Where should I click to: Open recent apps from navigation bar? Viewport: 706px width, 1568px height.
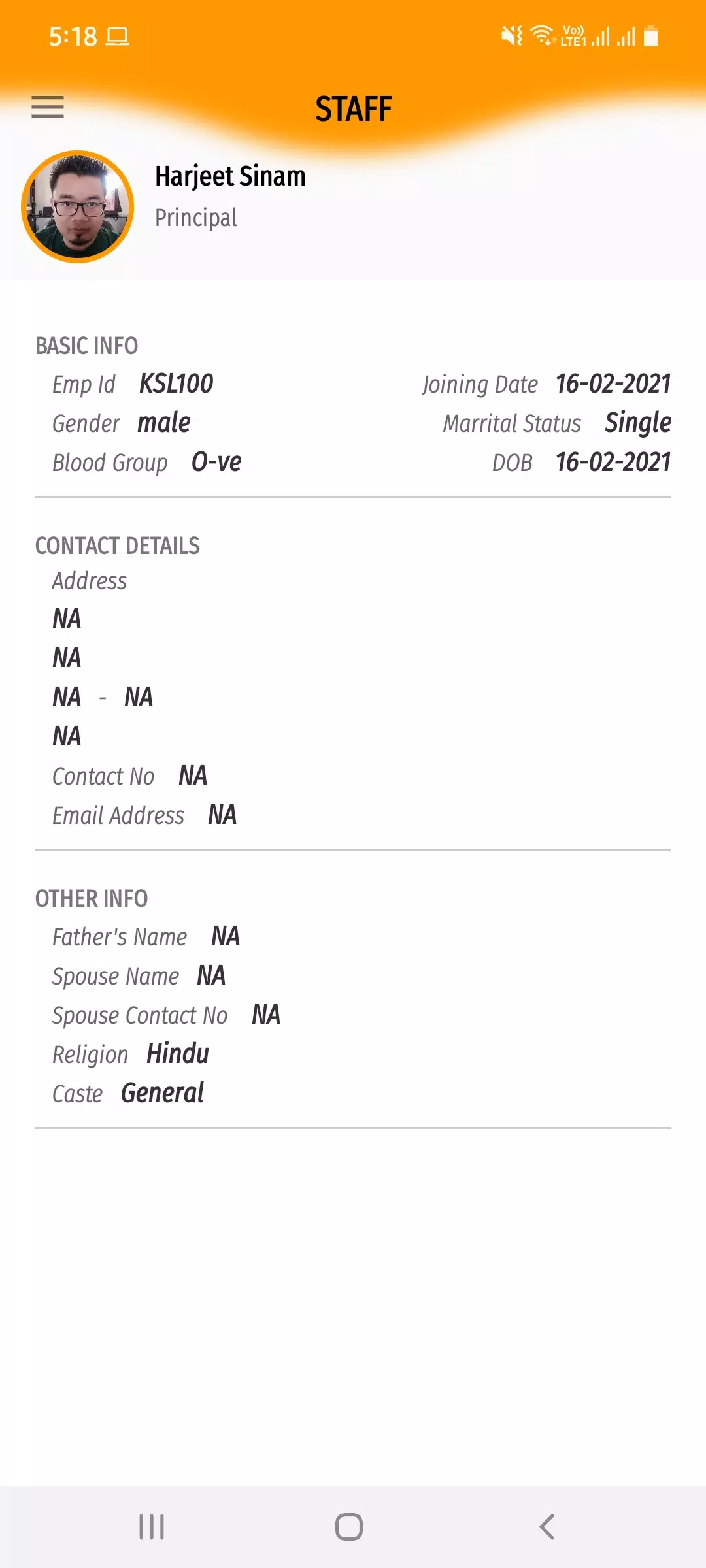click(152, 1527)
